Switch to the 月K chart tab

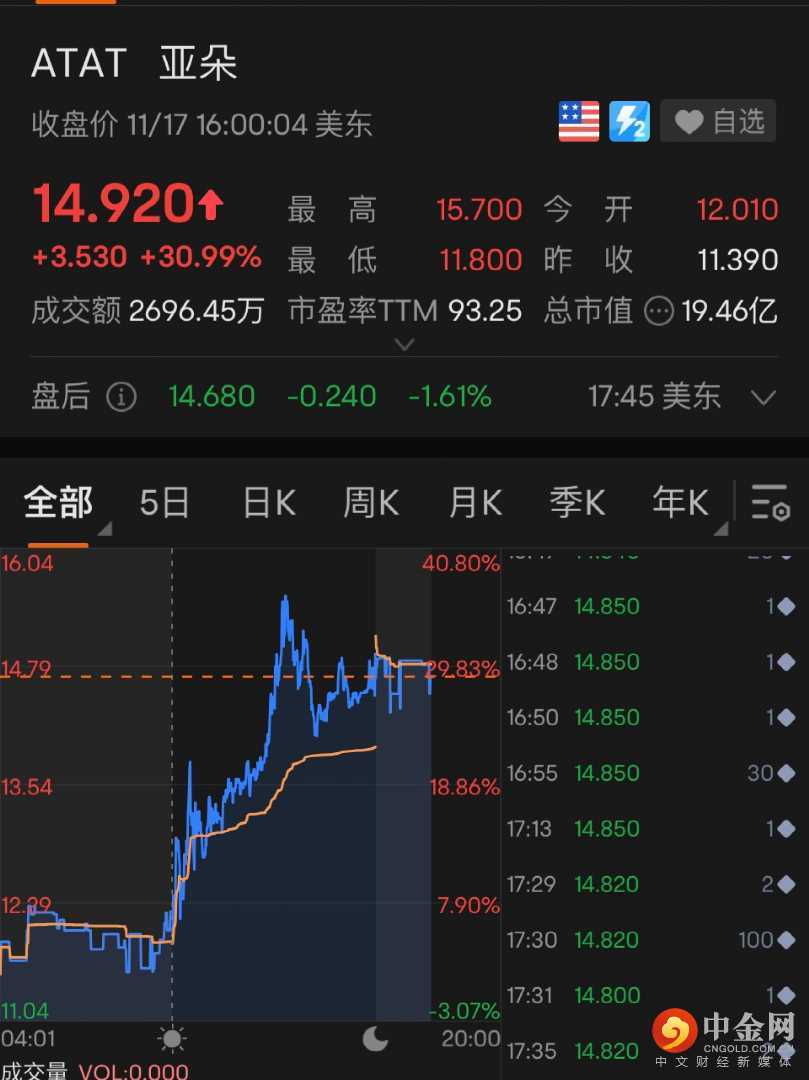475,502
